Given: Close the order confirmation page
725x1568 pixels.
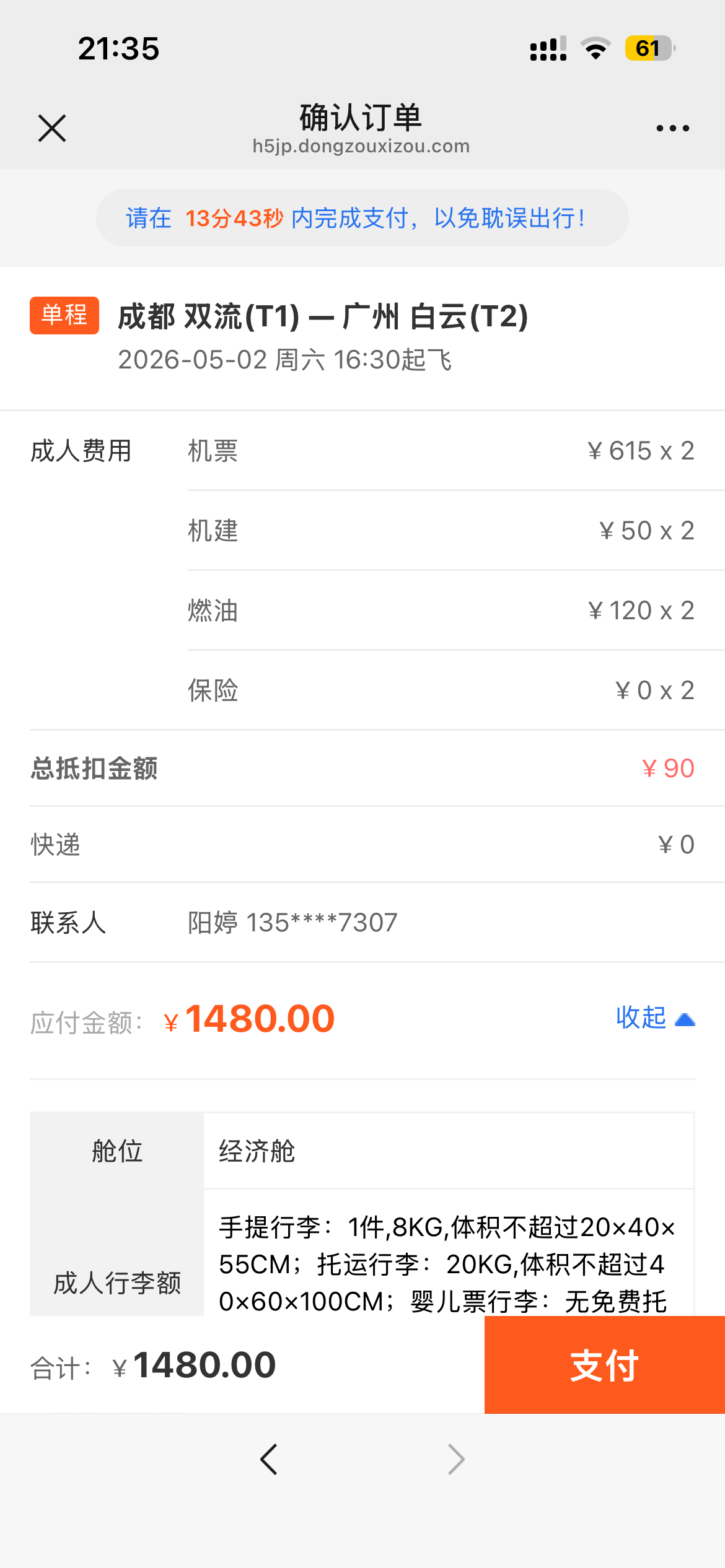Looking at the screenshot, I should point(52,128).
